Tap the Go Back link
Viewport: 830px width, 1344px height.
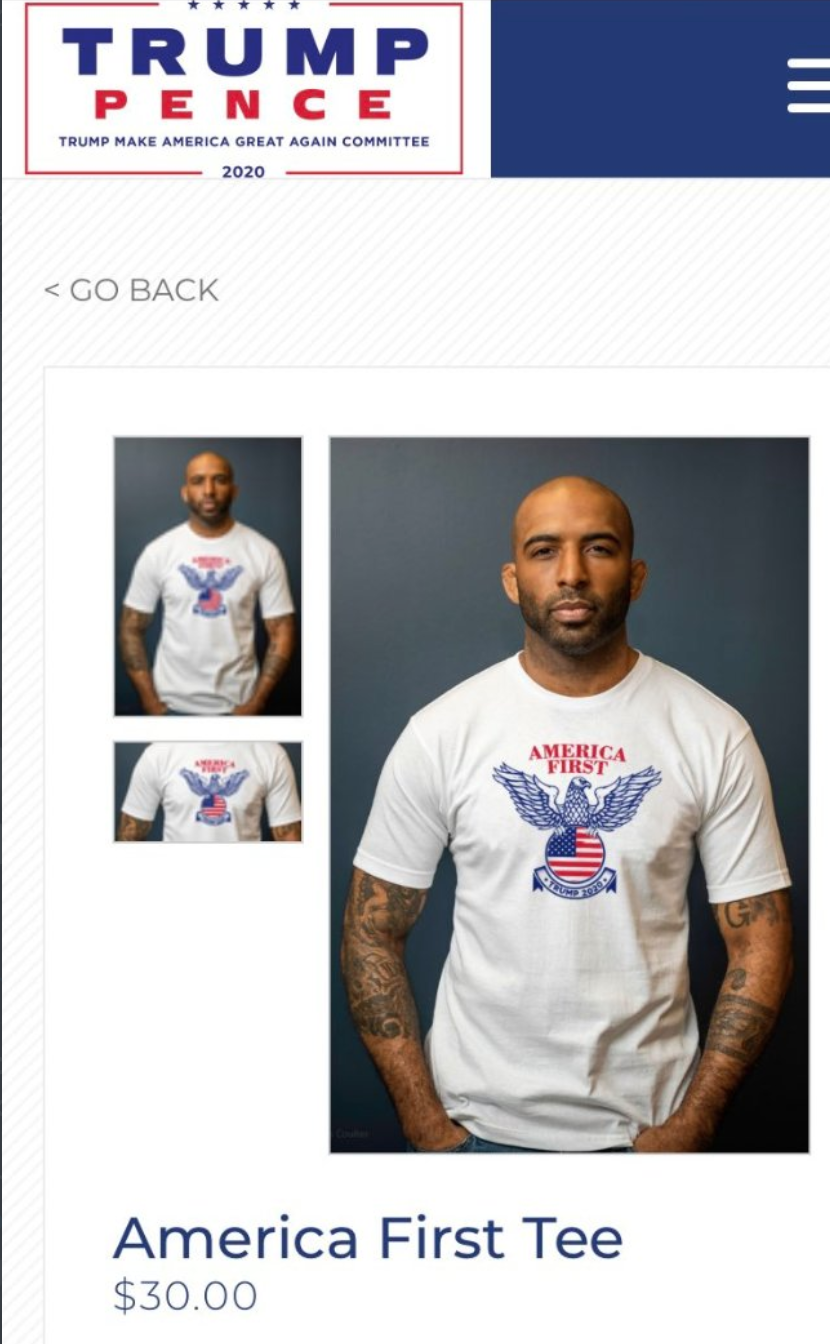131,290
